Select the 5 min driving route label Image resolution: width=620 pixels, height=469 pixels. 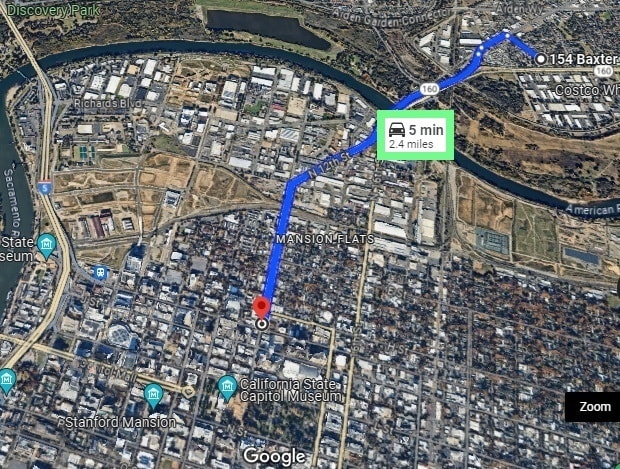[x=415, y=135]
